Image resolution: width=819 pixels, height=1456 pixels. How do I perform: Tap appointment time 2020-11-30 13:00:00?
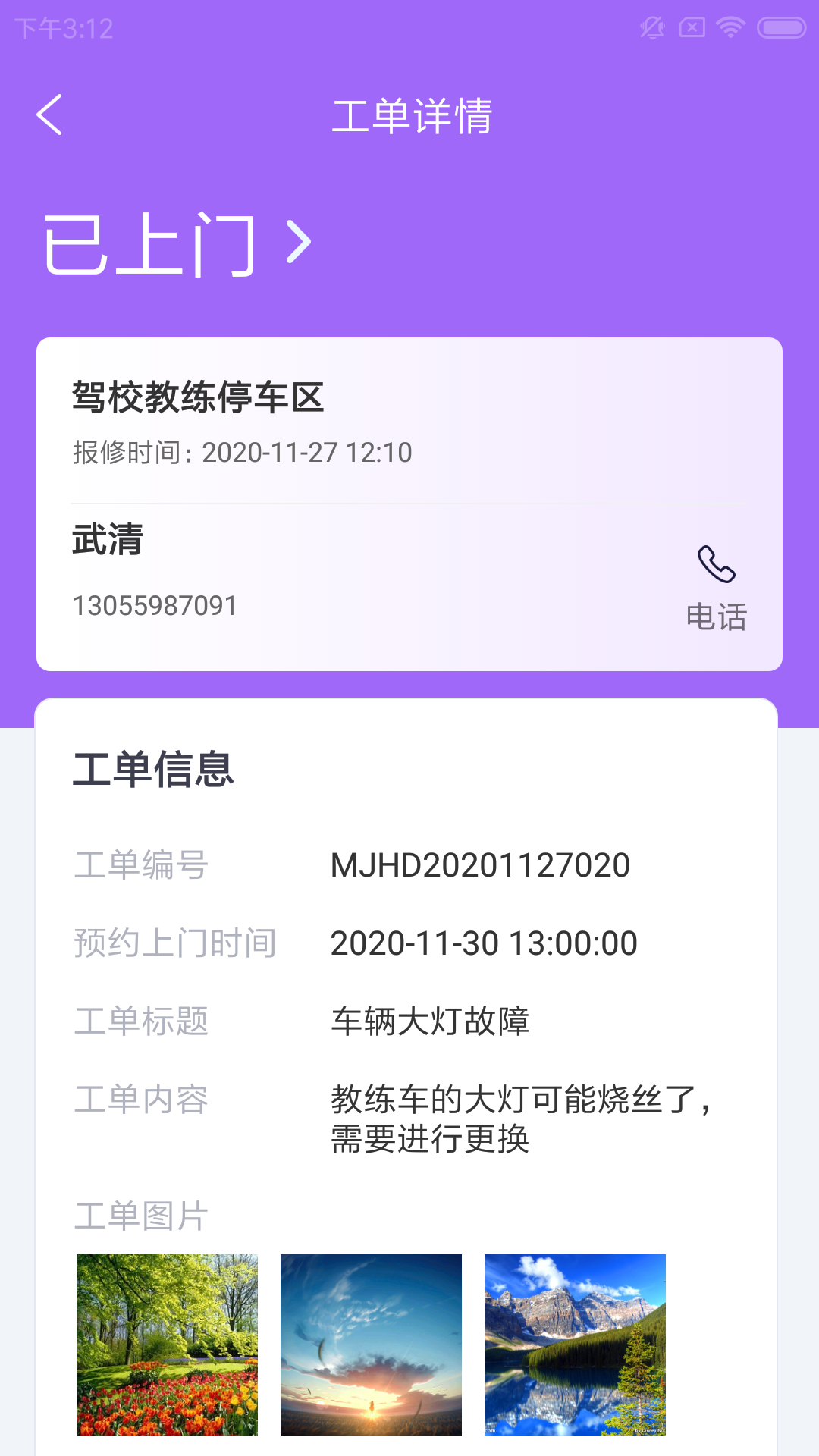[x=483, y=943]
